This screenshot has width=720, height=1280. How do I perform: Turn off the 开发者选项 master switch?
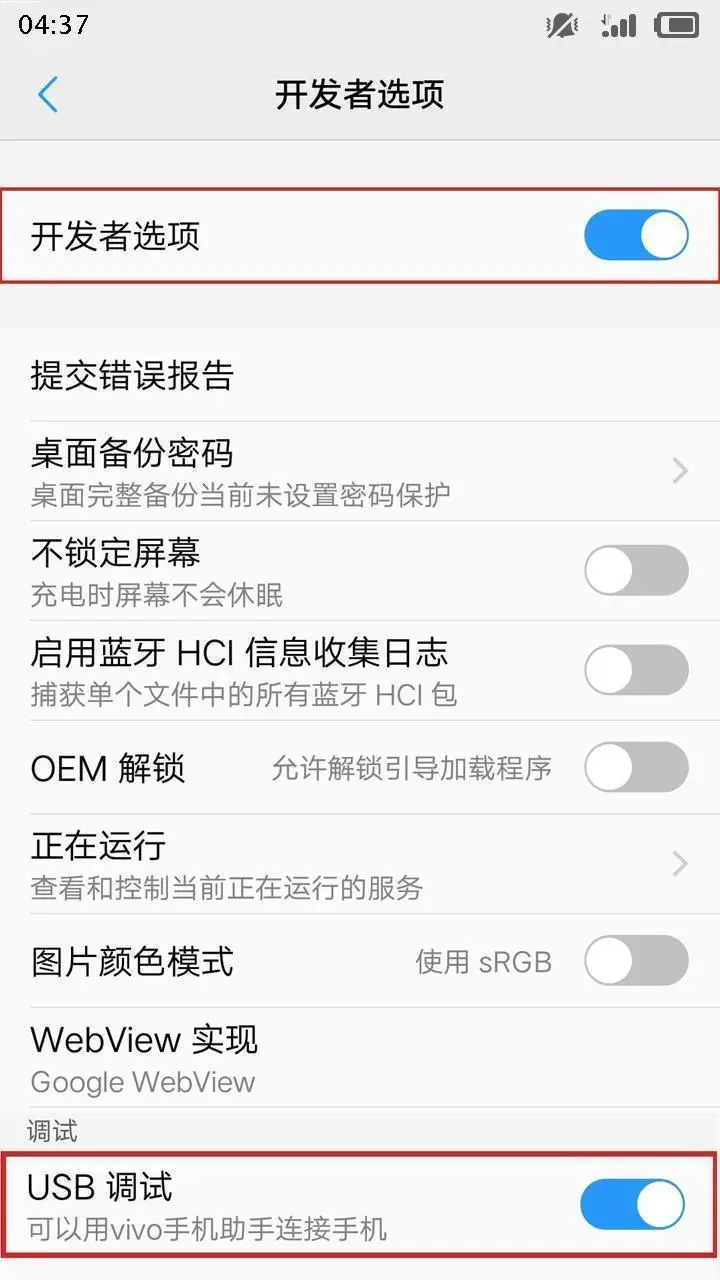(636, 236)
